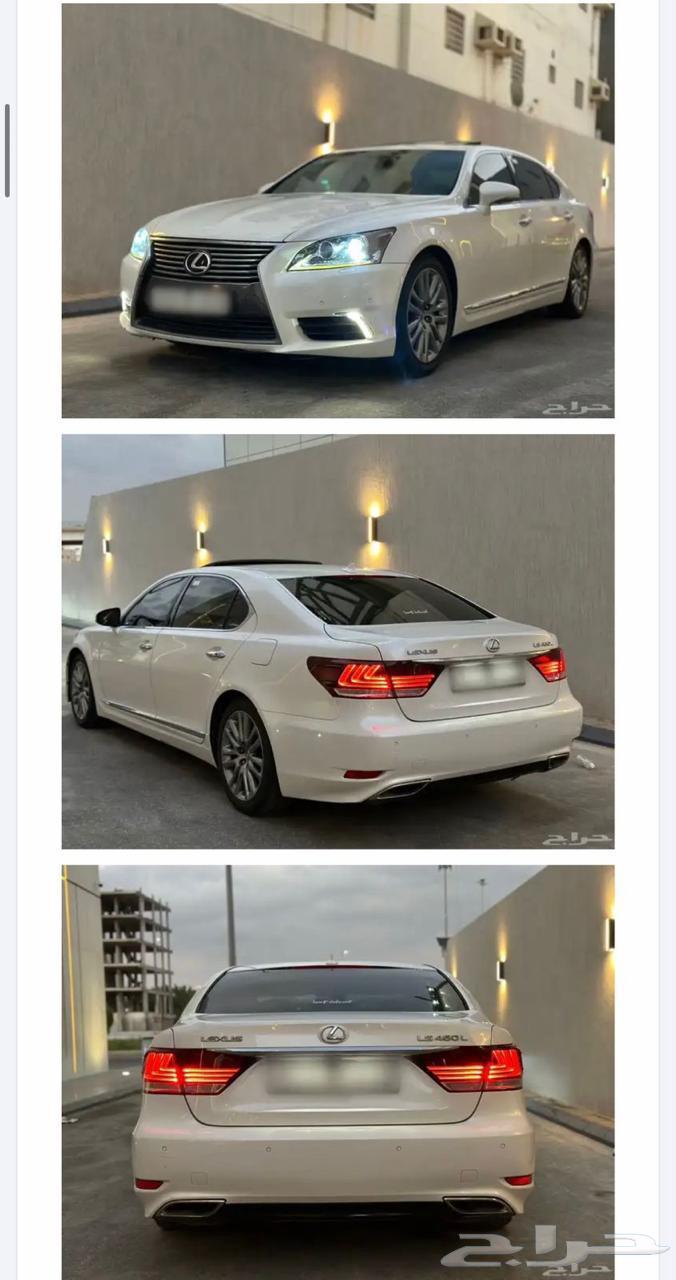The image size is (676, 1280).
Task: Open the rear side-angle photo of the Lexus
Action: pyautogui.click(x=338, y=641)
